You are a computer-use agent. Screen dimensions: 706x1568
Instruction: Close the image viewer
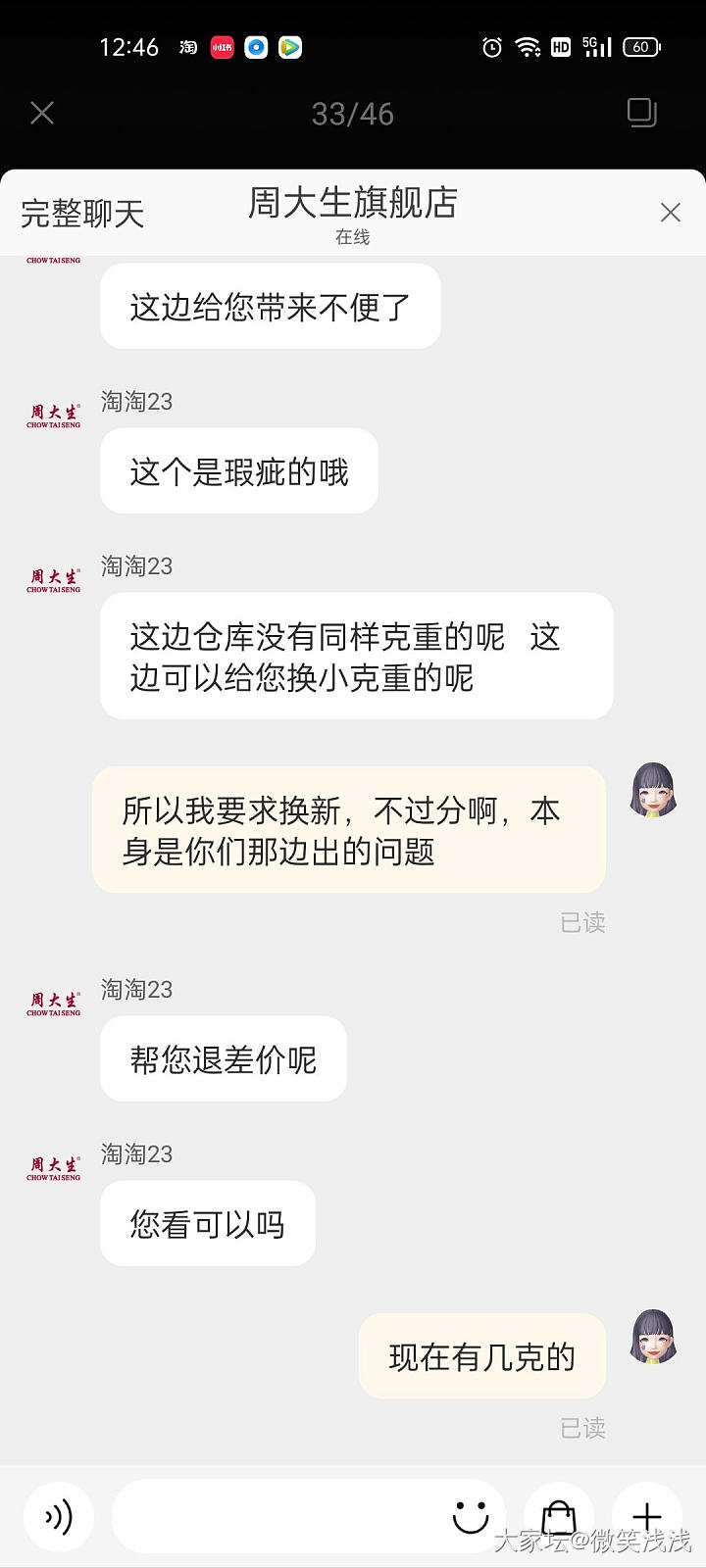42,114
